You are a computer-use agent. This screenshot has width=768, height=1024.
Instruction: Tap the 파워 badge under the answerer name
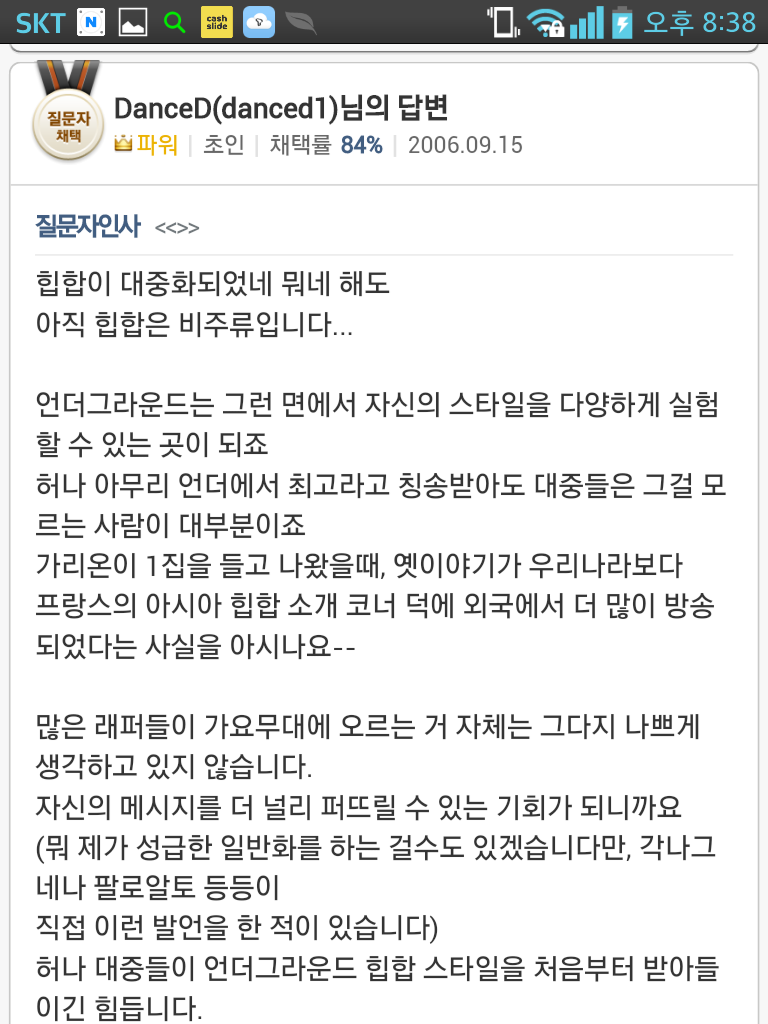coord(146,145)
